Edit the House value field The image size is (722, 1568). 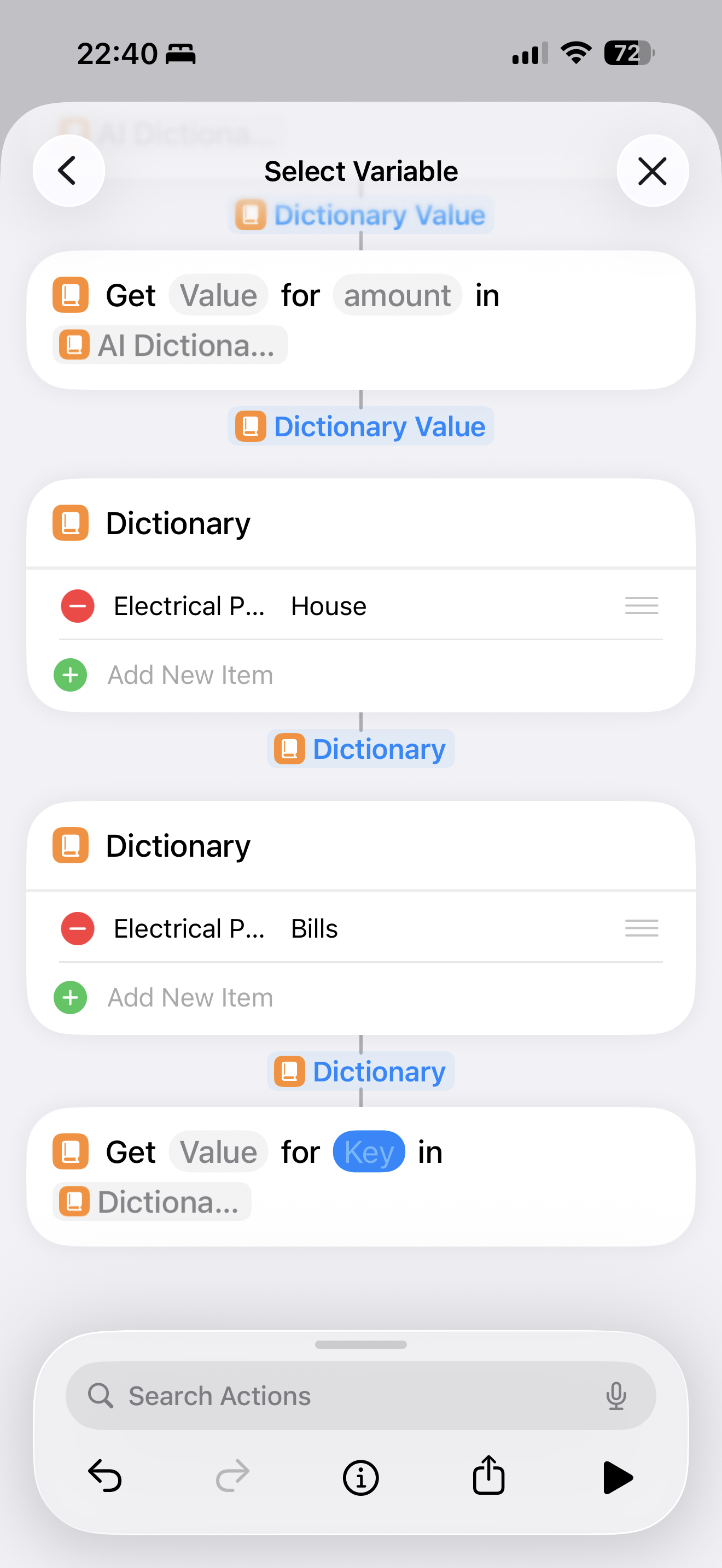[329, 606]
